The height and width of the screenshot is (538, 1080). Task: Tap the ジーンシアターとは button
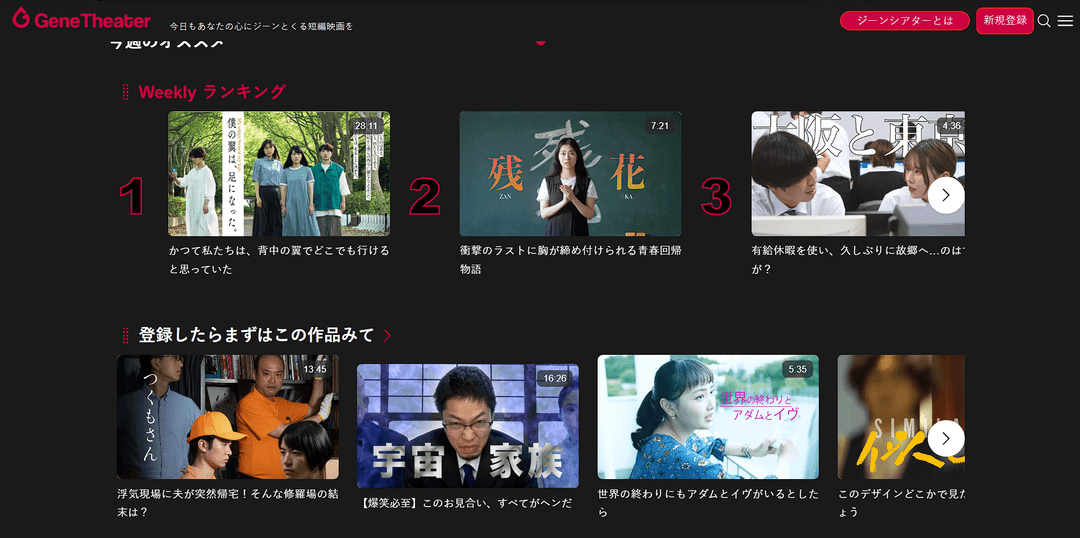pyautogui.click(x=905, y=21)
